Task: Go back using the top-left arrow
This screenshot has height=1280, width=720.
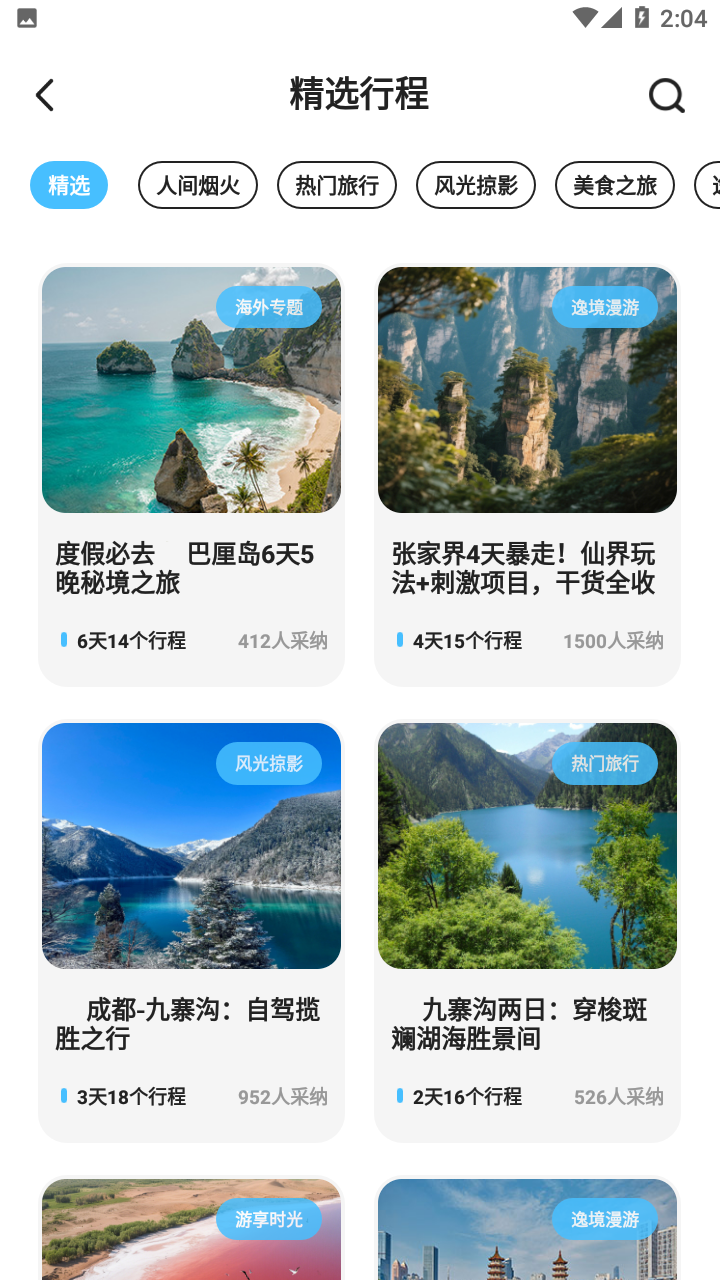Action: (x=45, y=96)
